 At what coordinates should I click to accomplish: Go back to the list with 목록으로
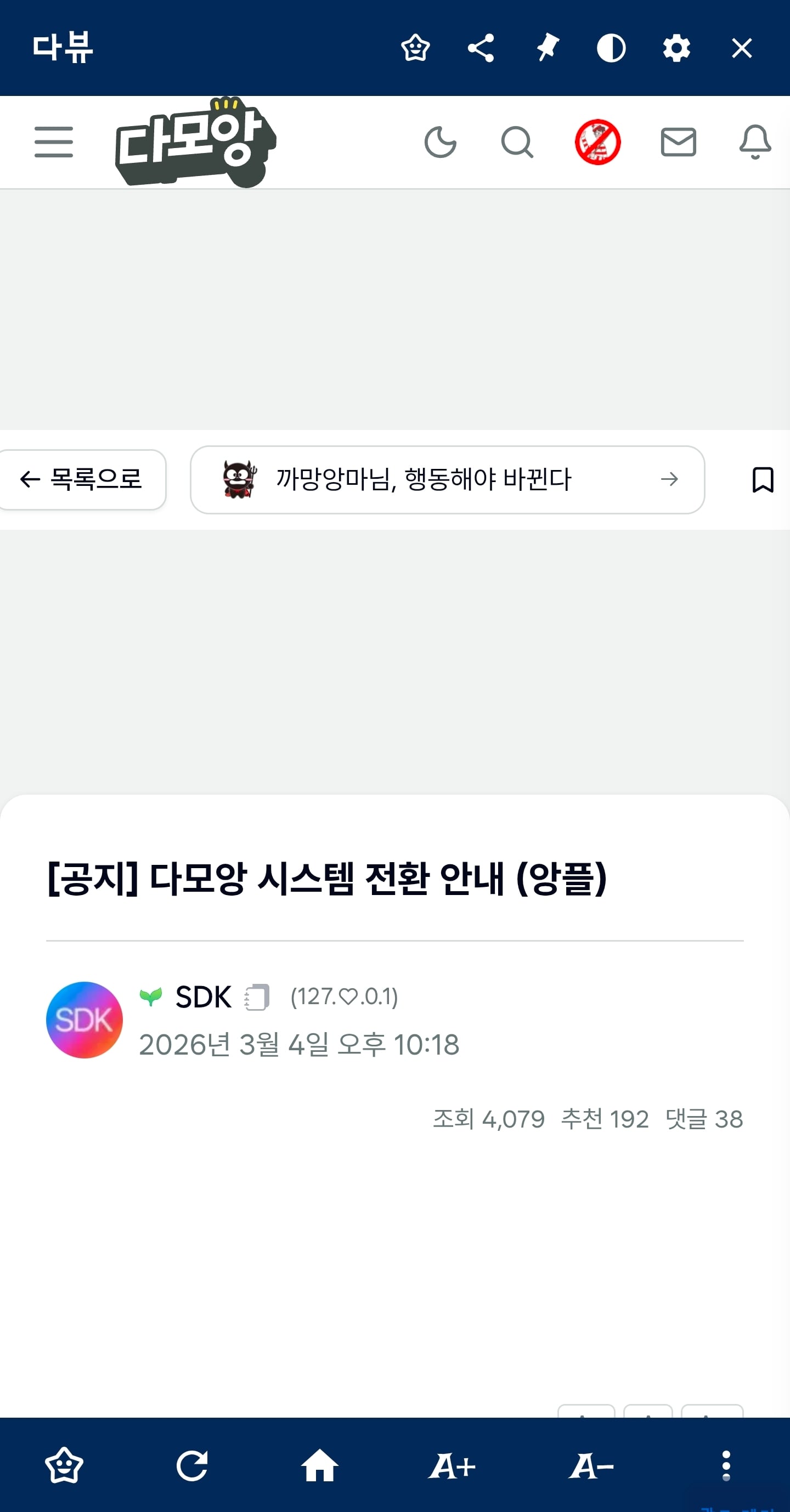coord(81,479)
